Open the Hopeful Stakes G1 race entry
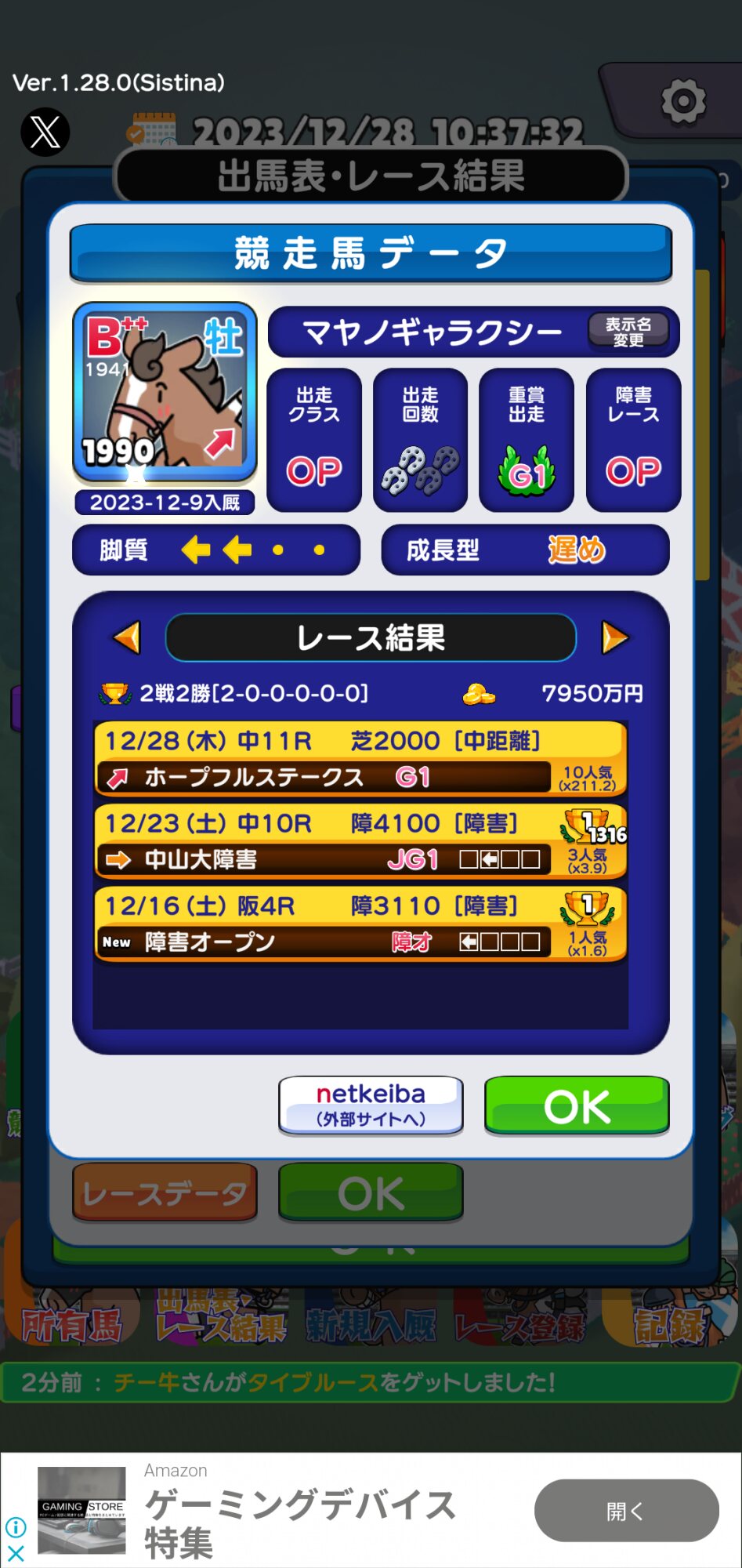742x1568 pixels. [360, 759]
